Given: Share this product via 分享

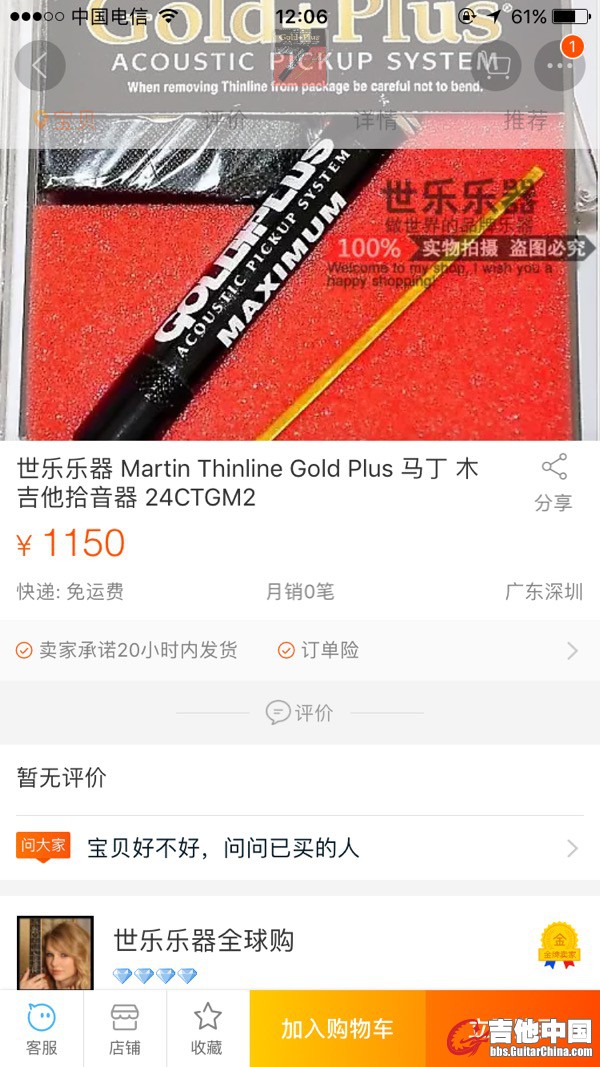Looking at the screenshot, I should point(553,482).
